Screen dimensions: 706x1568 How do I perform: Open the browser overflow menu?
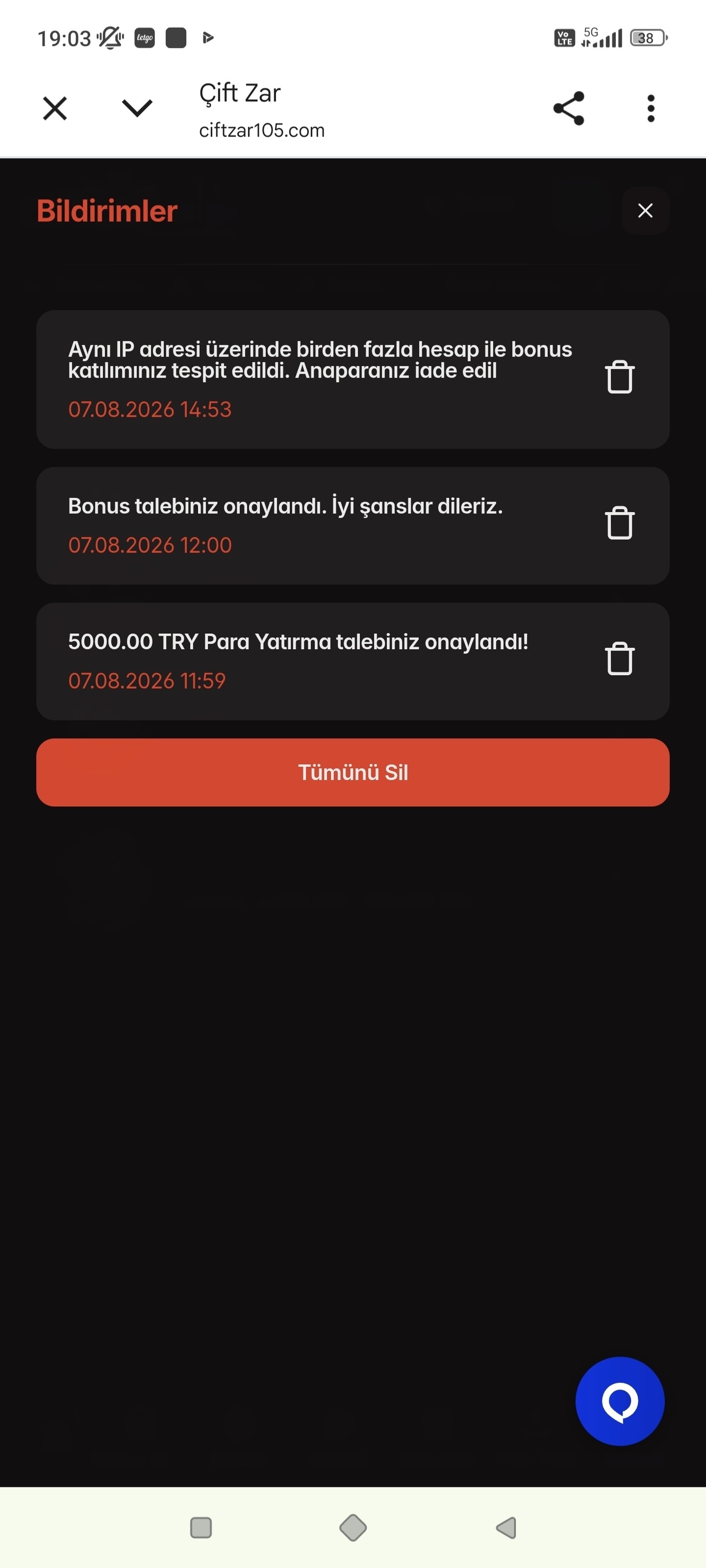651,108
